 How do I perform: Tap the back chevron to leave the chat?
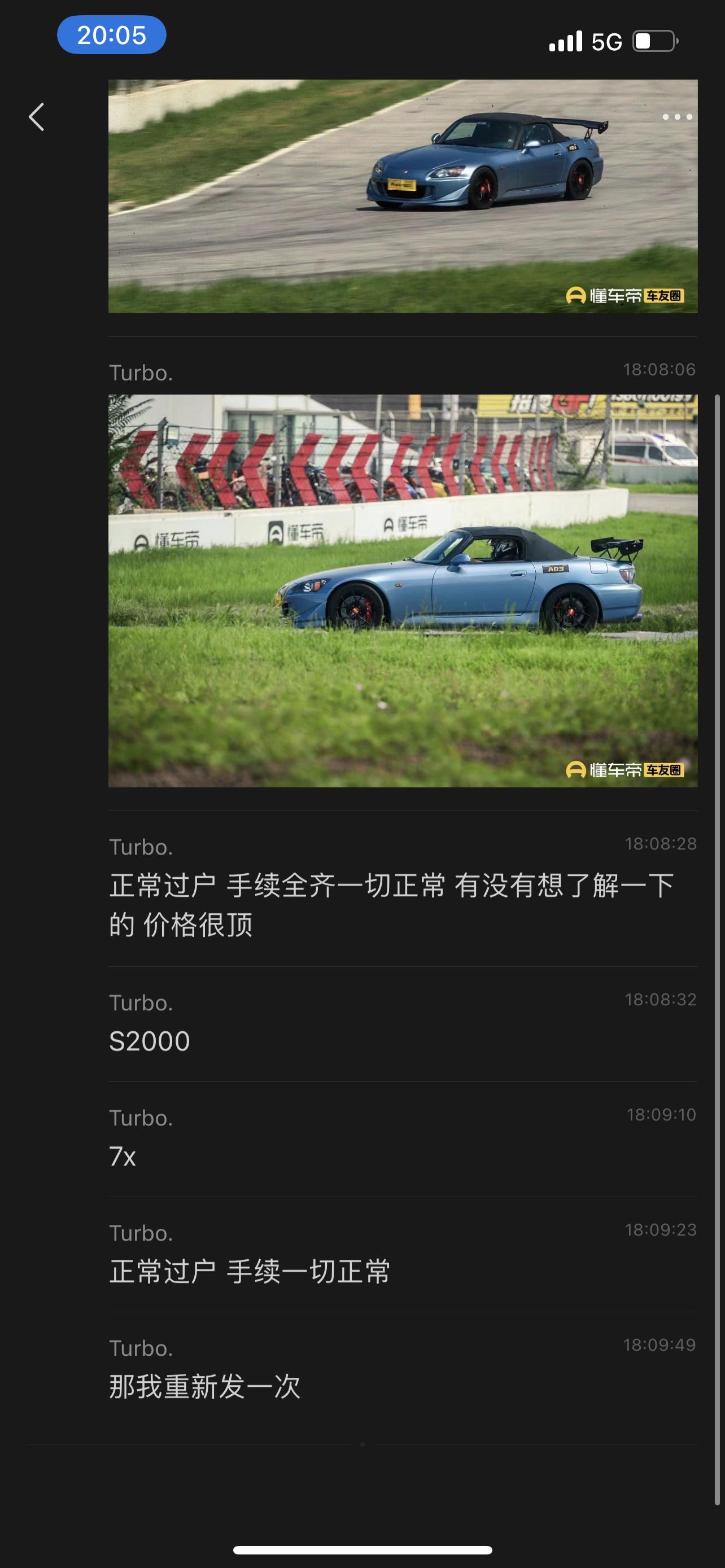click(x=37, y=117)
